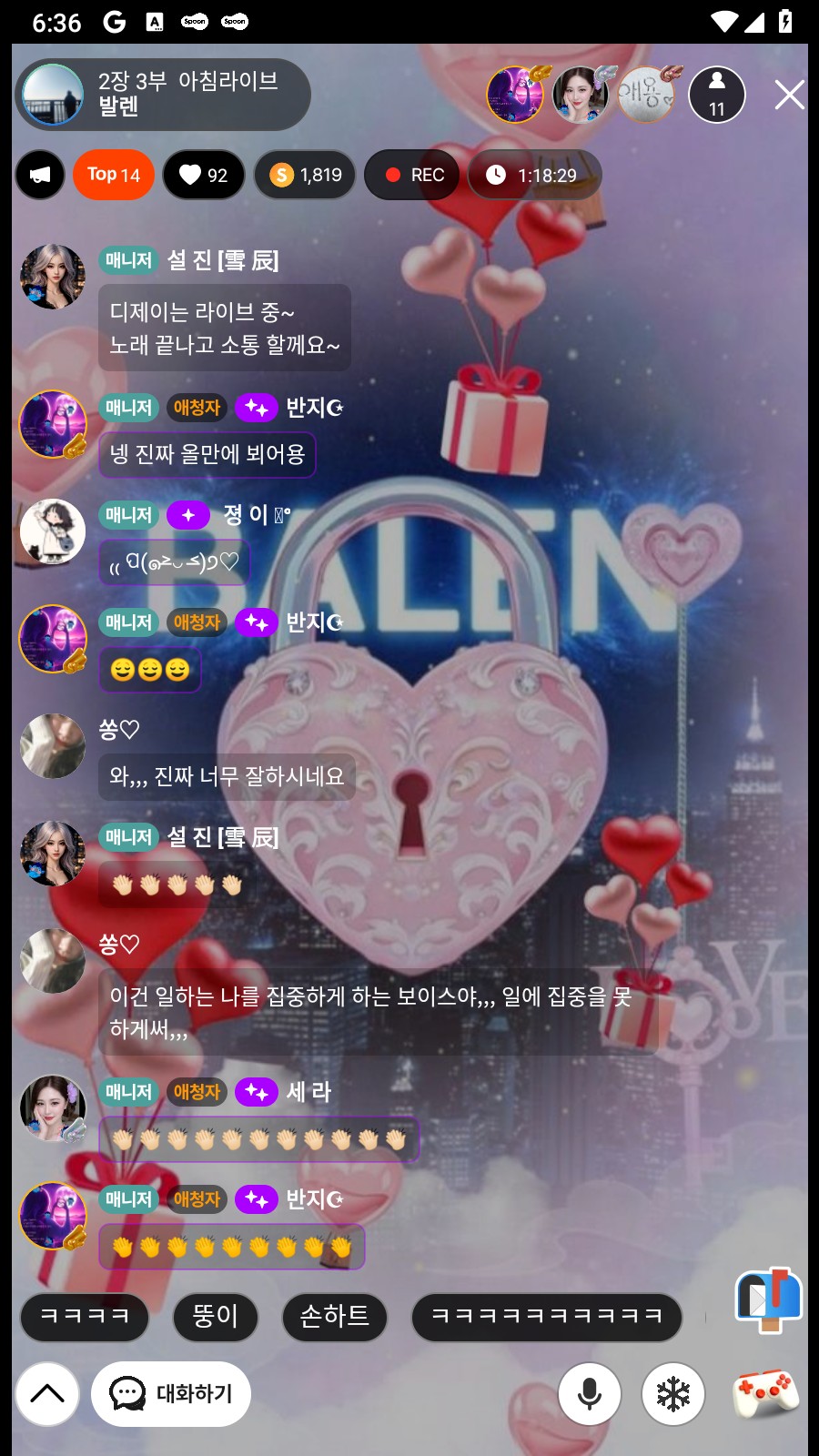819x1456 pixels.
Task: Open the announcement megaphone
Action: pos(40,175)
